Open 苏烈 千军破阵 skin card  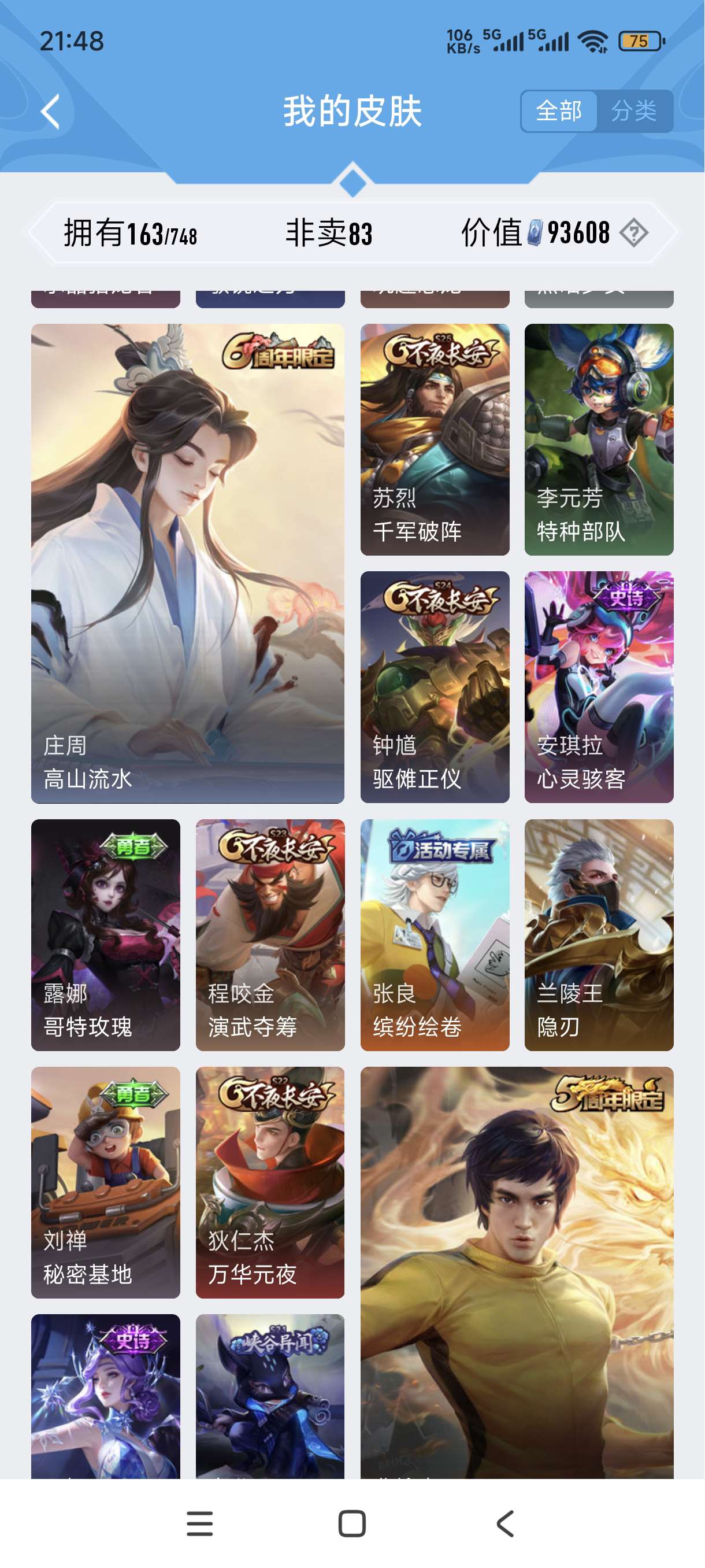[x=435, y=439]
